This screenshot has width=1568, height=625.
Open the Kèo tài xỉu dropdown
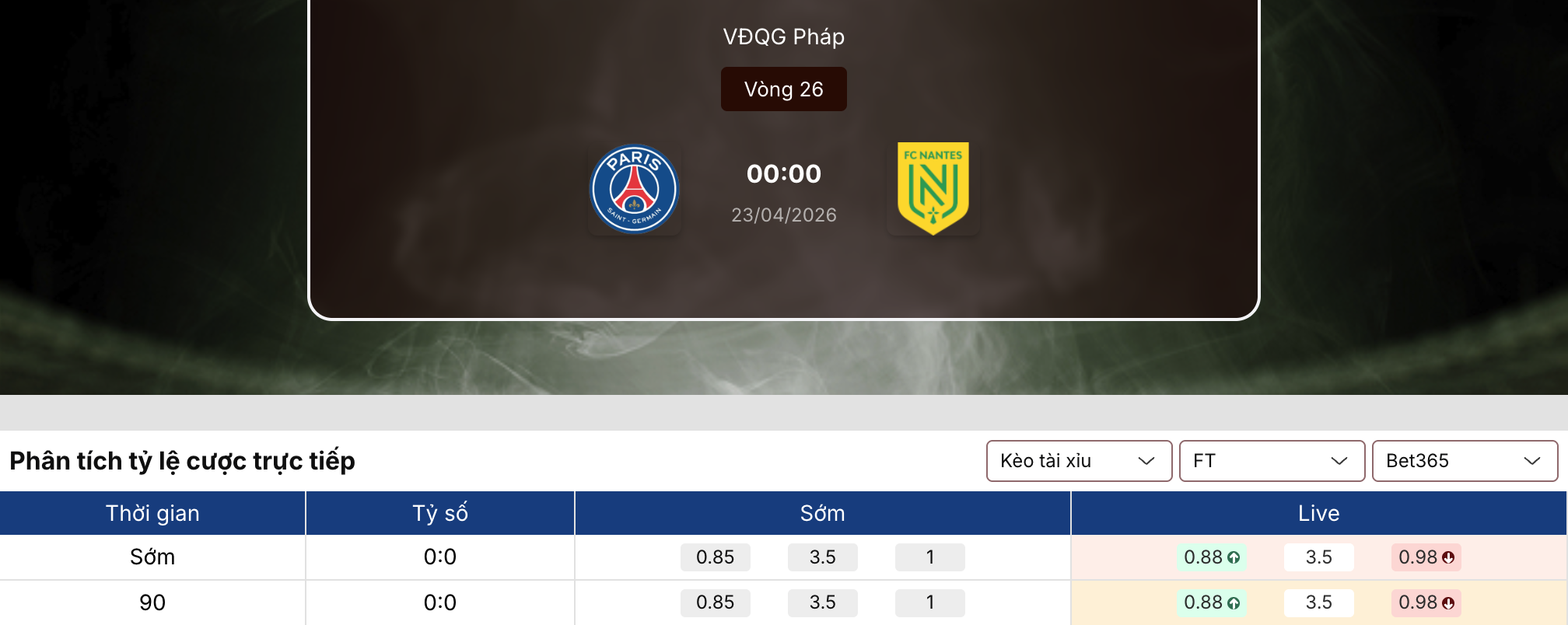pyautogui.click(x=1078, y=461)
